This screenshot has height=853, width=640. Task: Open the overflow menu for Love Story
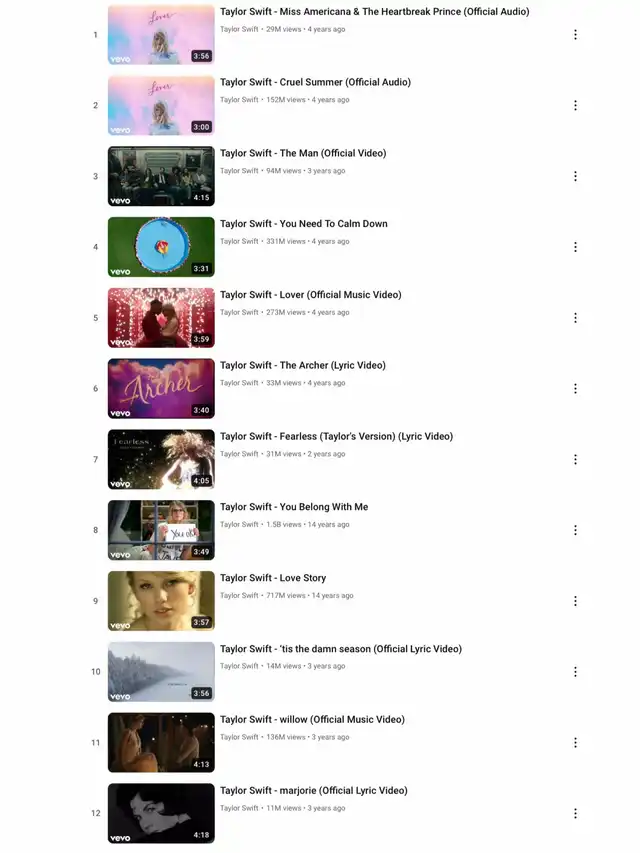575,601
